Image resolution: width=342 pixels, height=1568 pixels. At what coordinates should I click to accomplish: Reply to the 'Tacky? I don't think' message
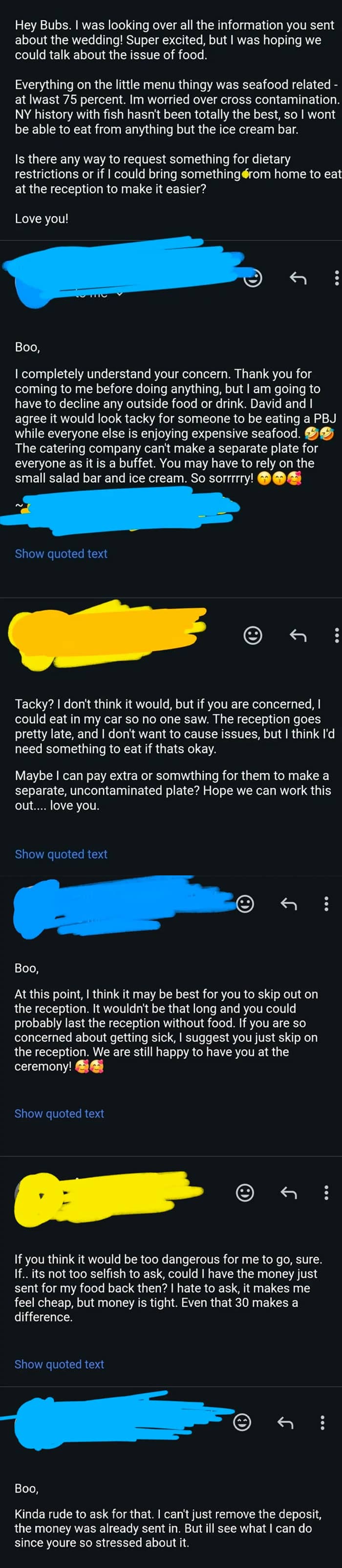pos(298,636)
